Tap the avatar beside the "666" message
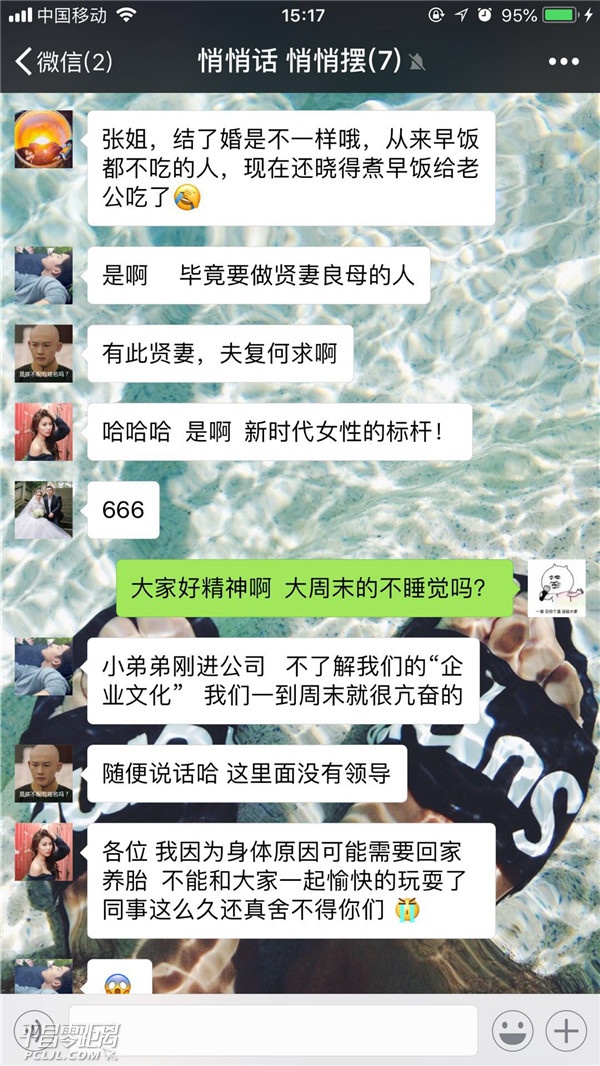 pos(43,510)
